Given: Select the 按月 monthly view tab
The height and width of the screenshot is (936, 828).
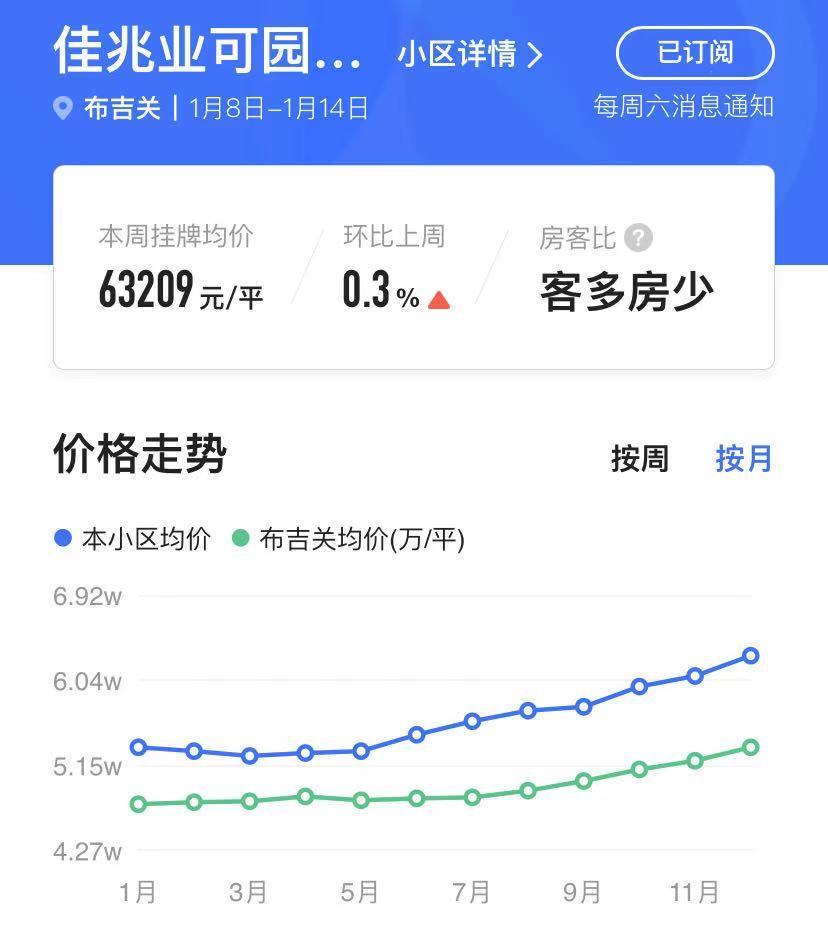Looking at the screenshot, I should [742, 458].
